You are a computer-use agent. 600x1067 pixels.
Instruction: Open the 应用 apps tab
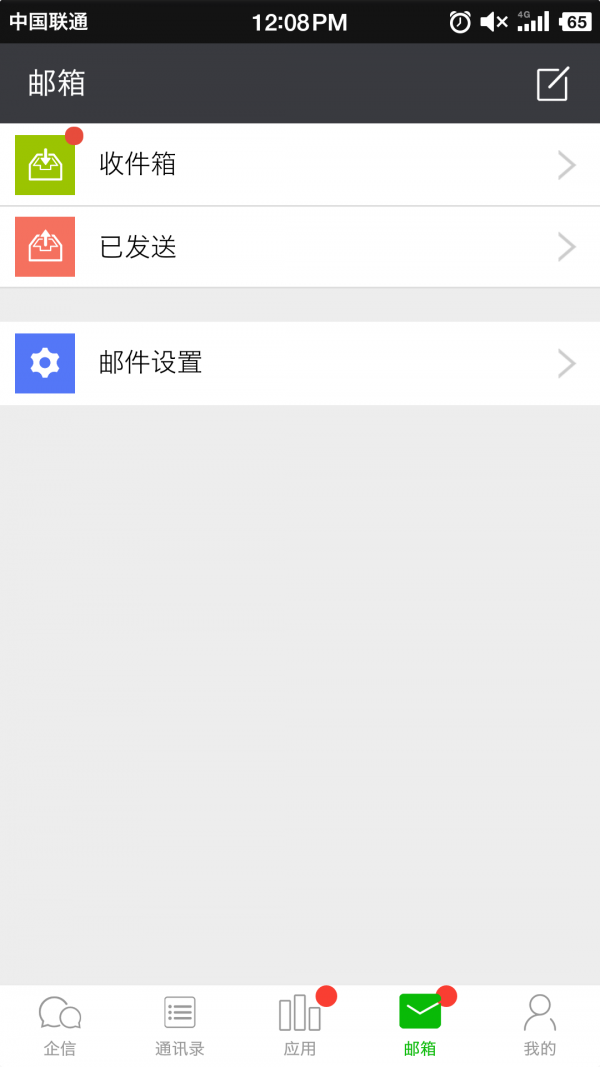click(x=300, y=1026)
